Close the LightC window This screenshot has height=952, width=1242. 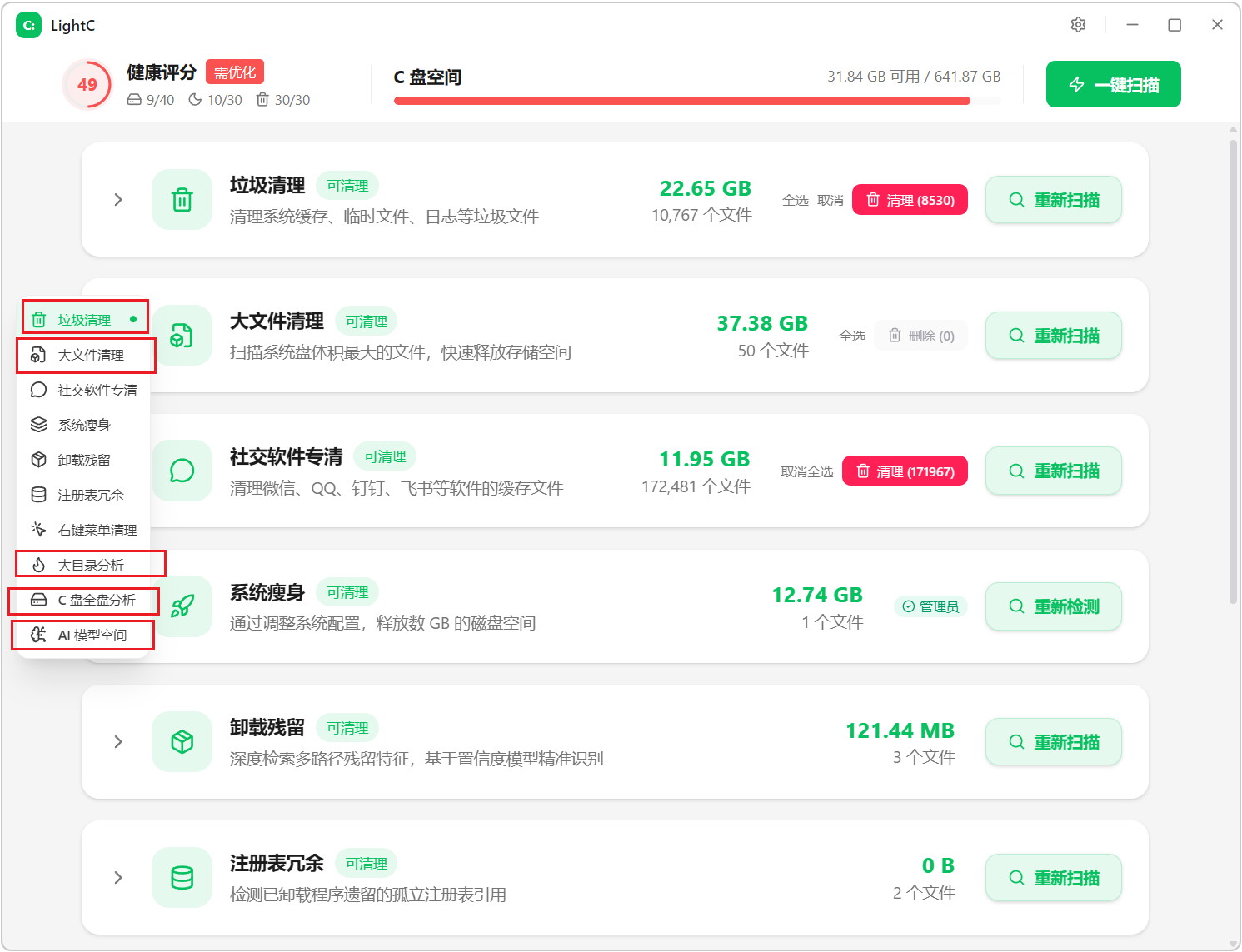[1217, 25]
